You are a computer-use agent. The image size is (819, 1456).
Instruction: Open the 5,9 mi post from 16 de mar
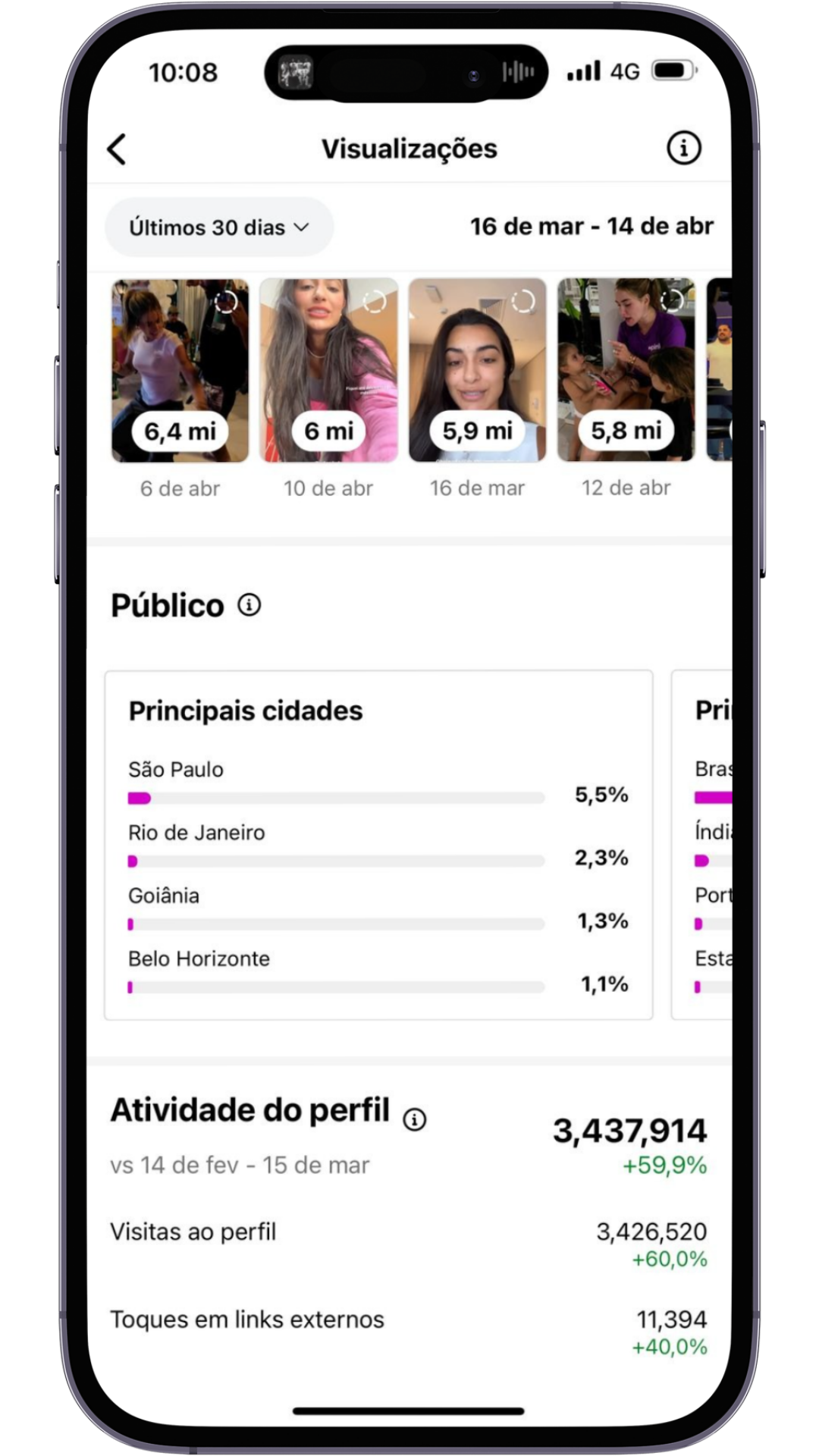[477, 370]
